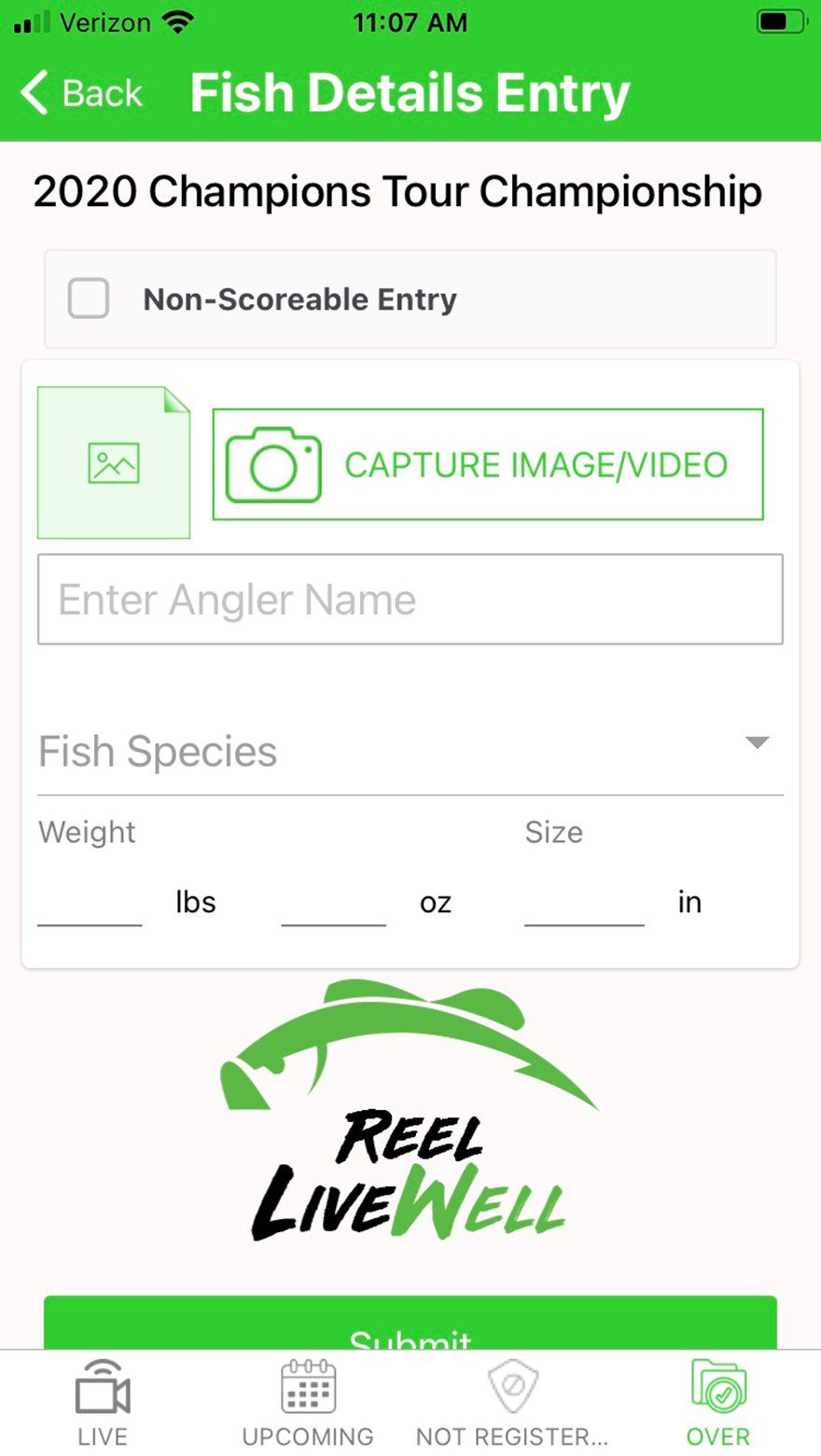Image resolution: width=821 pixels, height=1456 pixels.
Task: Check the Non-Scoreable Entry box
Action: 89,299
